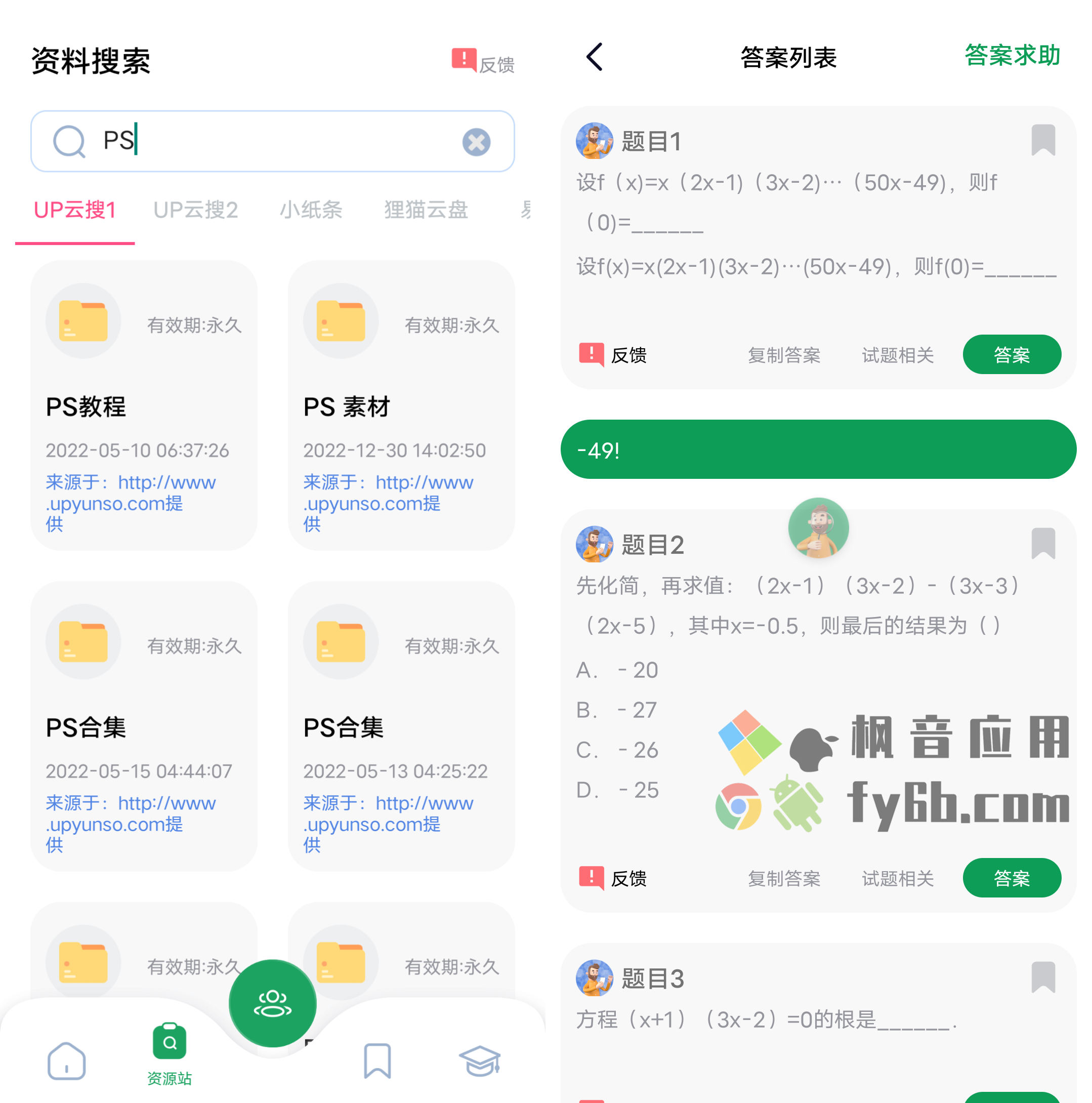The image size is (1092, 1103).
Task: Show the answer for 题目2
Action: pyautogui.click(x=1012, y=878)
